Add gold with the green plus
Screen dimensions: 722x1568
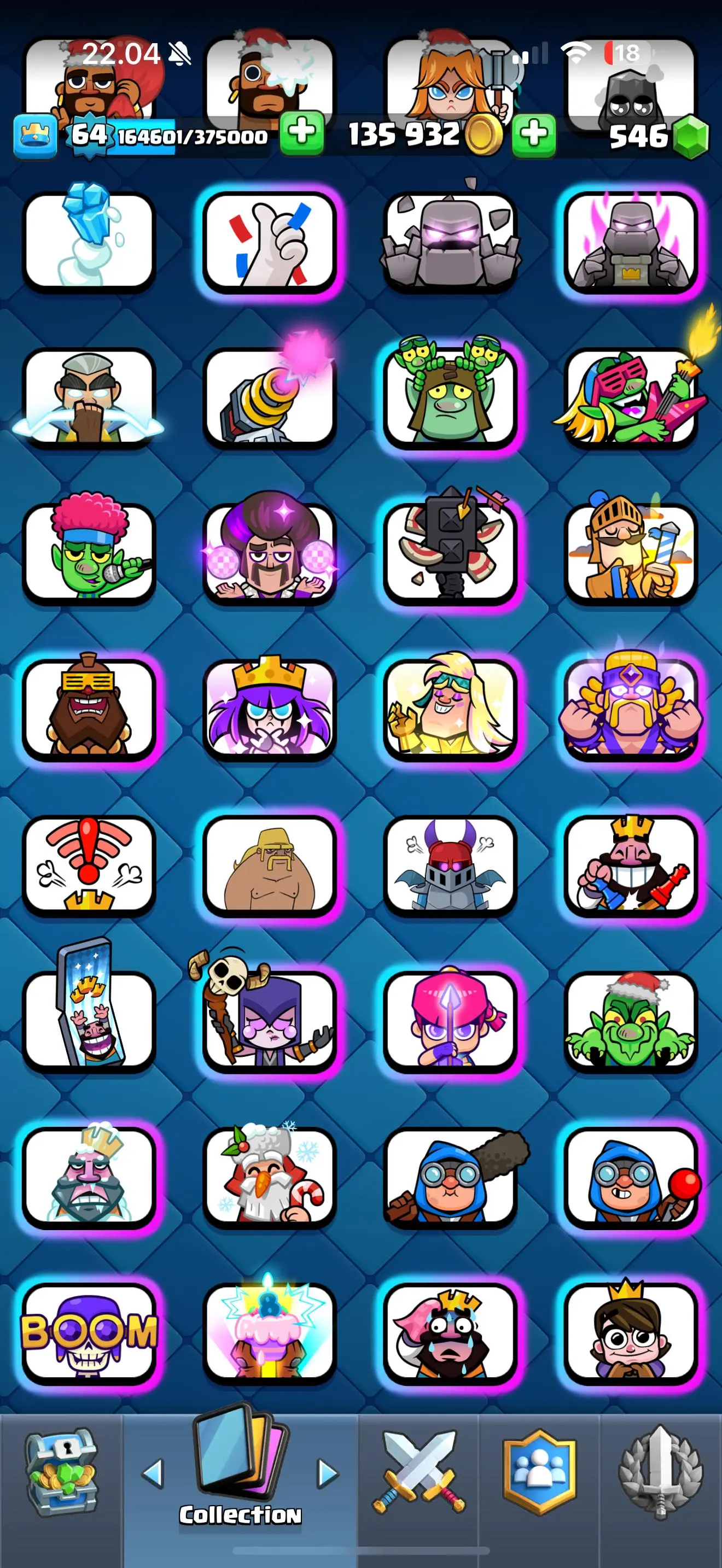tap(533, 134)
